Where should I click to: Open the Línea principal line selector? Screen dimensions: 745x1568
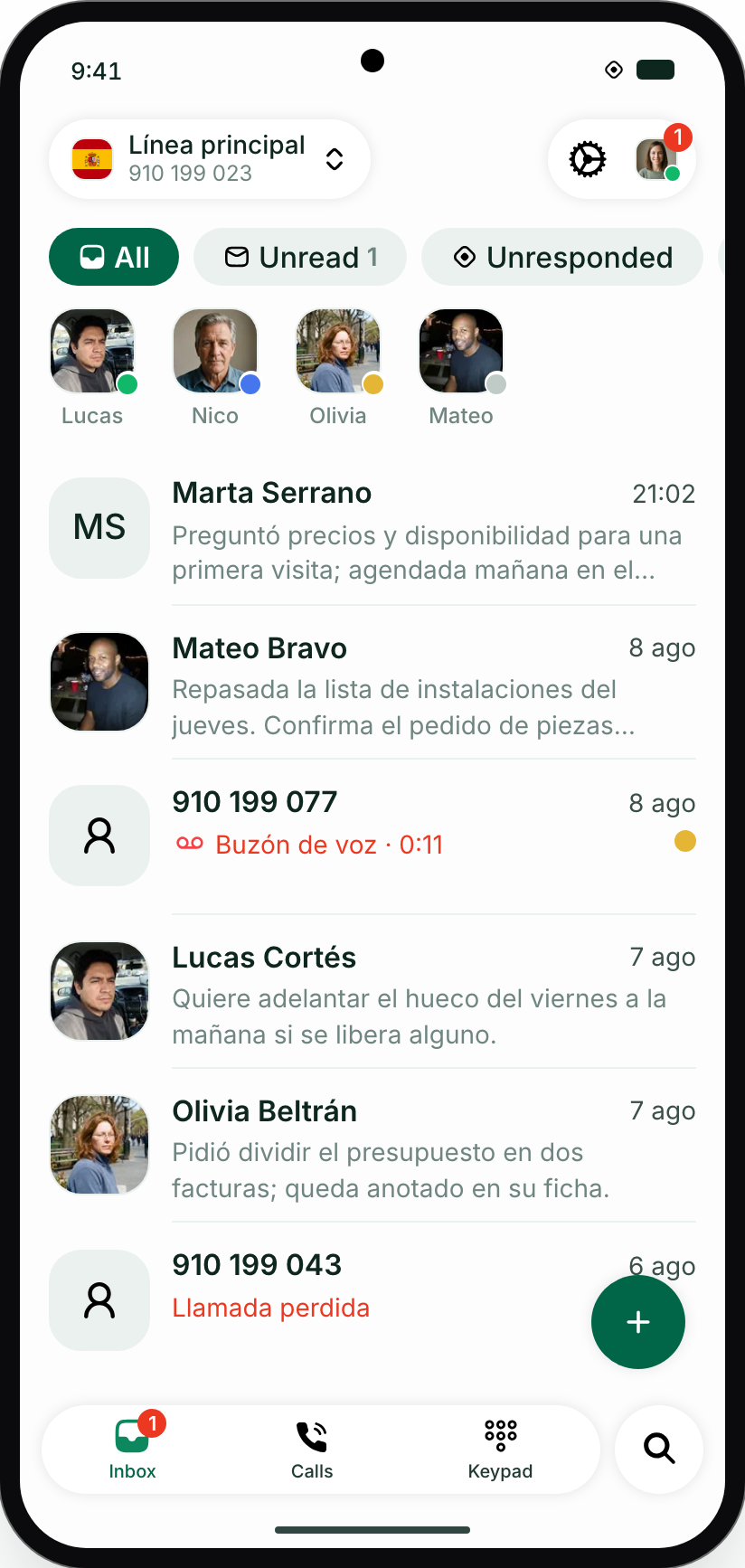pyautogui.click(x=210, y=159)
